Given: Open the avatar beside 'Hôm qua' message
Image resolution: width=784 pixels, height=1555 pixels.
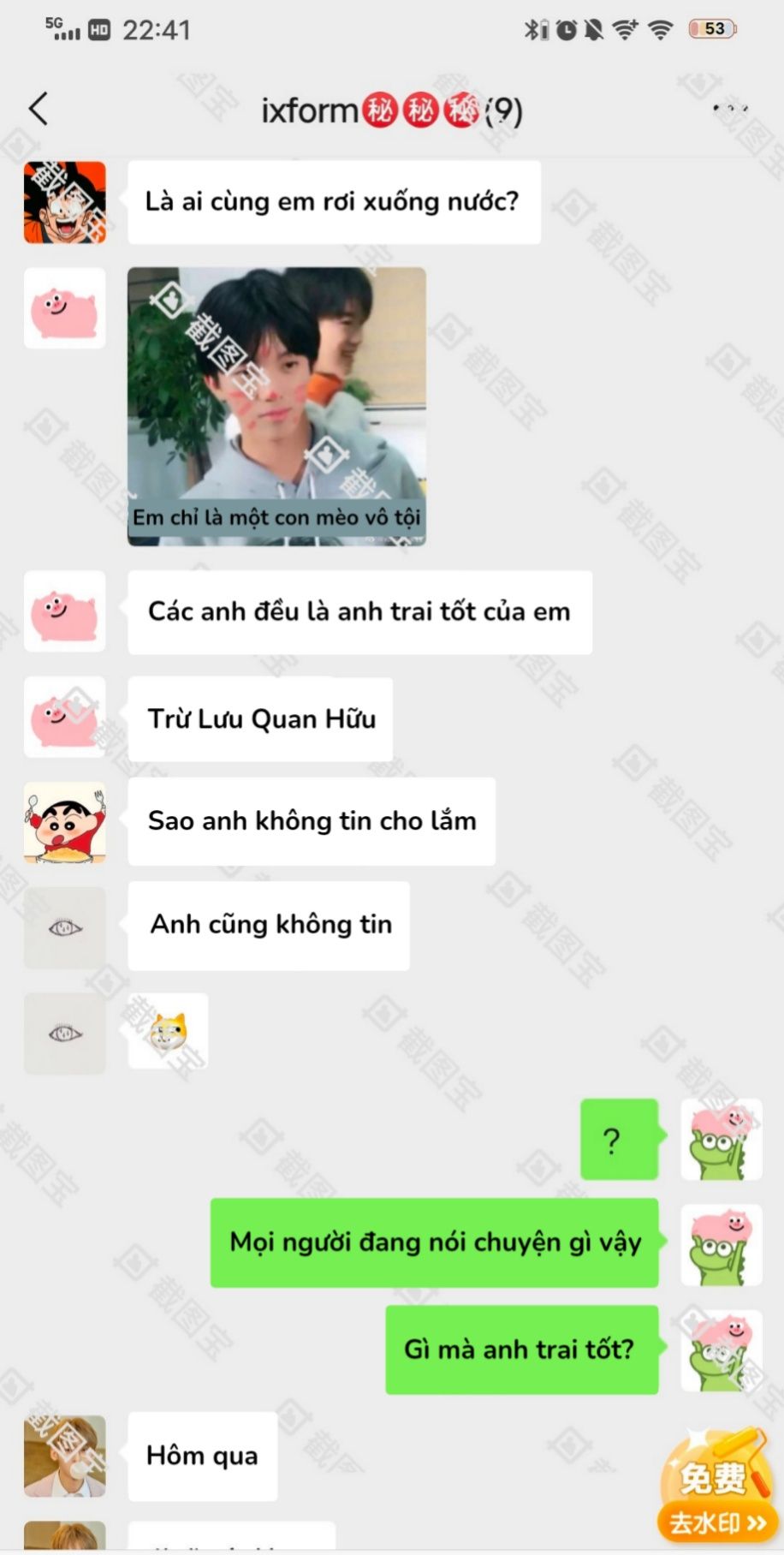Looking at the screenshot, I should 65,1456.
